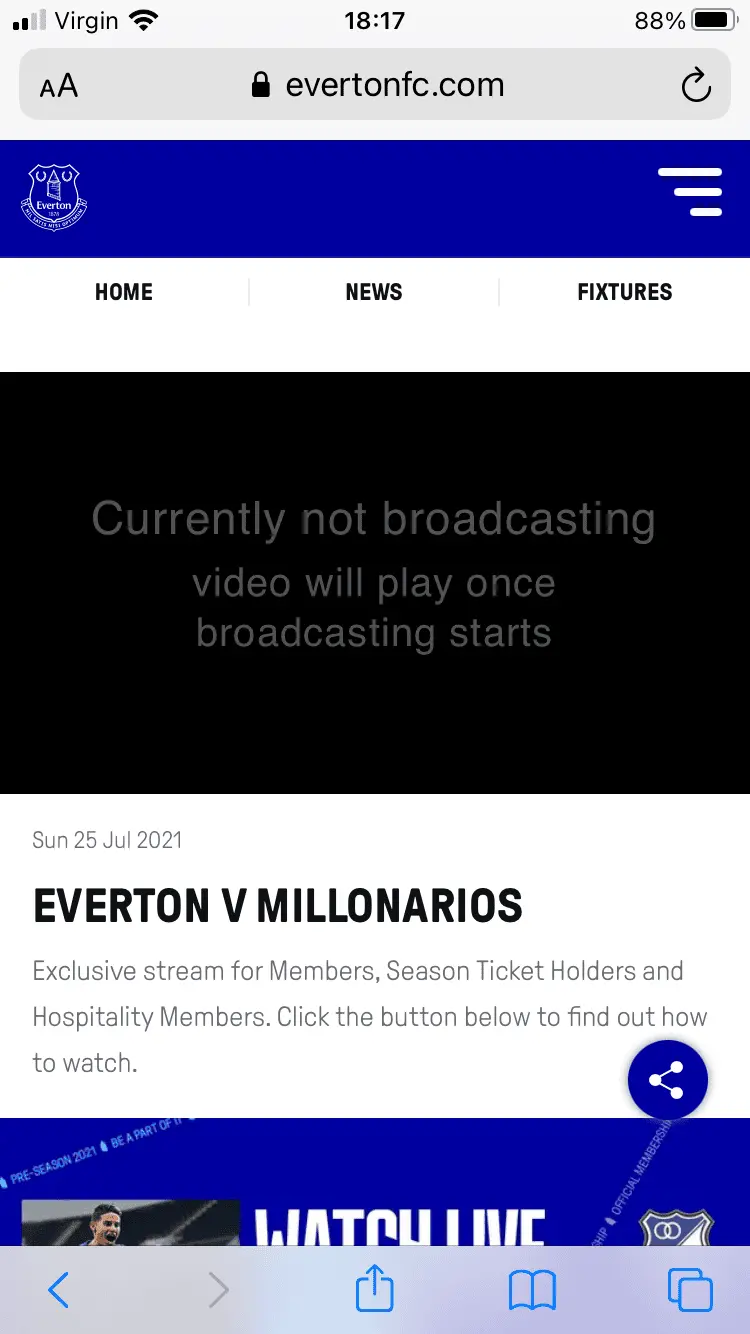Open Safari bookmarks
The width and height of the screenshot is (750, 1334).
tap(532, 1291)
